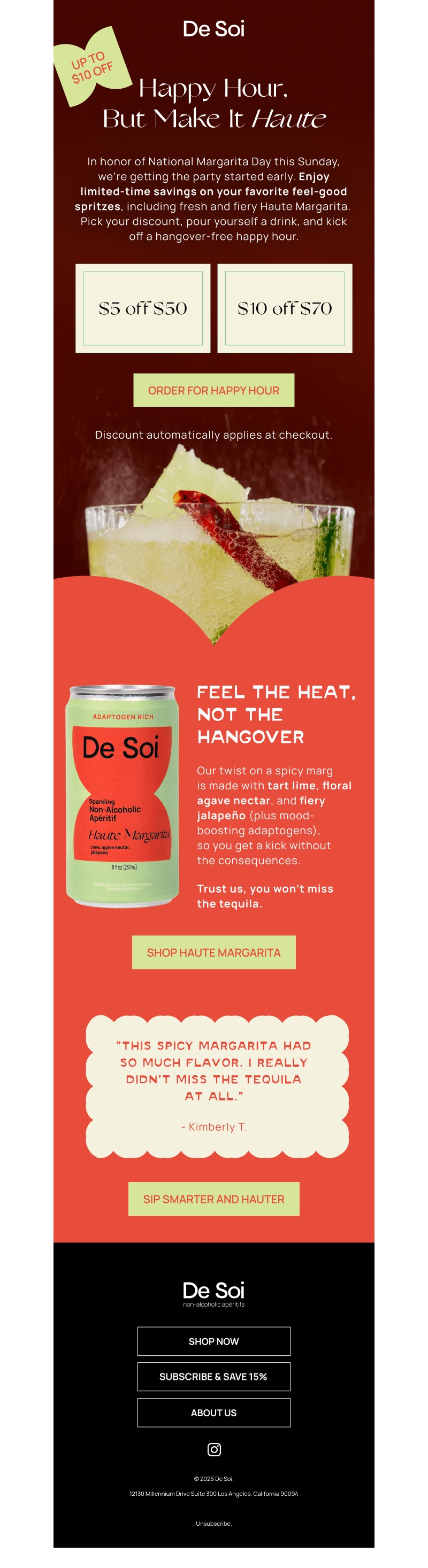This screenshot has width=428, height=1568.
Task: Select the $5 off $50 offer card
Action: click(143, 308)
